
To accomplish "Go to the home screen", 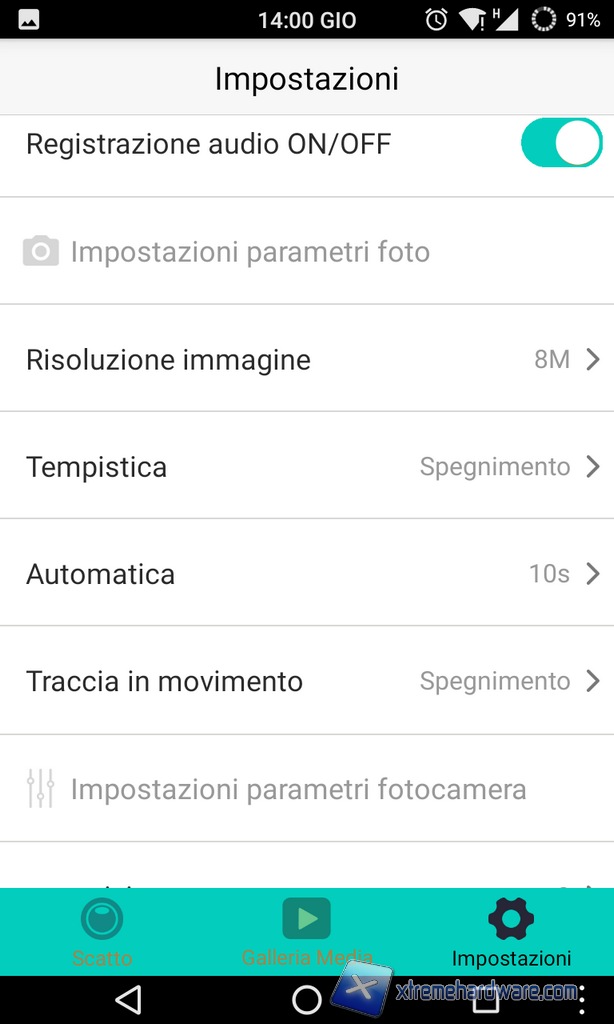I will tap(306, 999).
